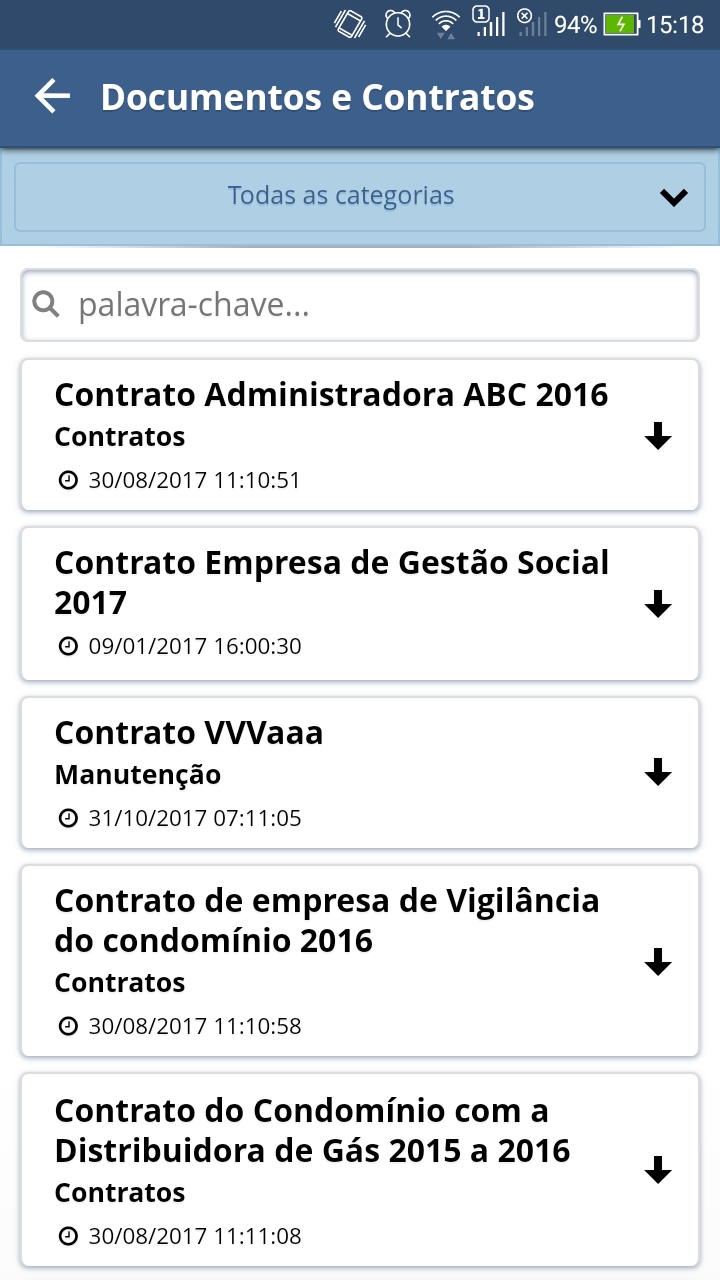Open Contrato Administradora ABC 2016 document

[x=360, y=435]
